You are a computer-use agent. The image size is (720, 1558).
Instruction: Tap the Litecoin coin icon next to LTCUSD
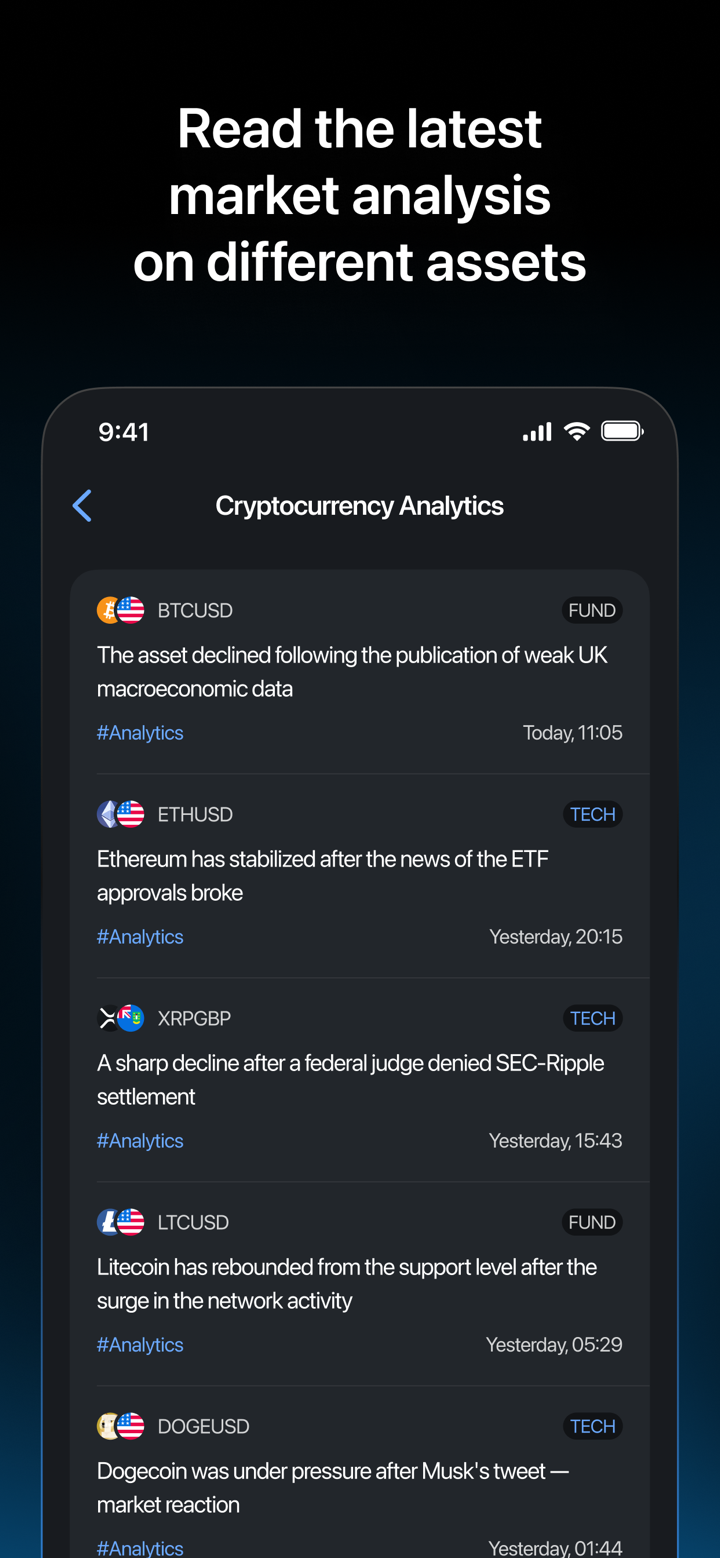(110, 1222)
